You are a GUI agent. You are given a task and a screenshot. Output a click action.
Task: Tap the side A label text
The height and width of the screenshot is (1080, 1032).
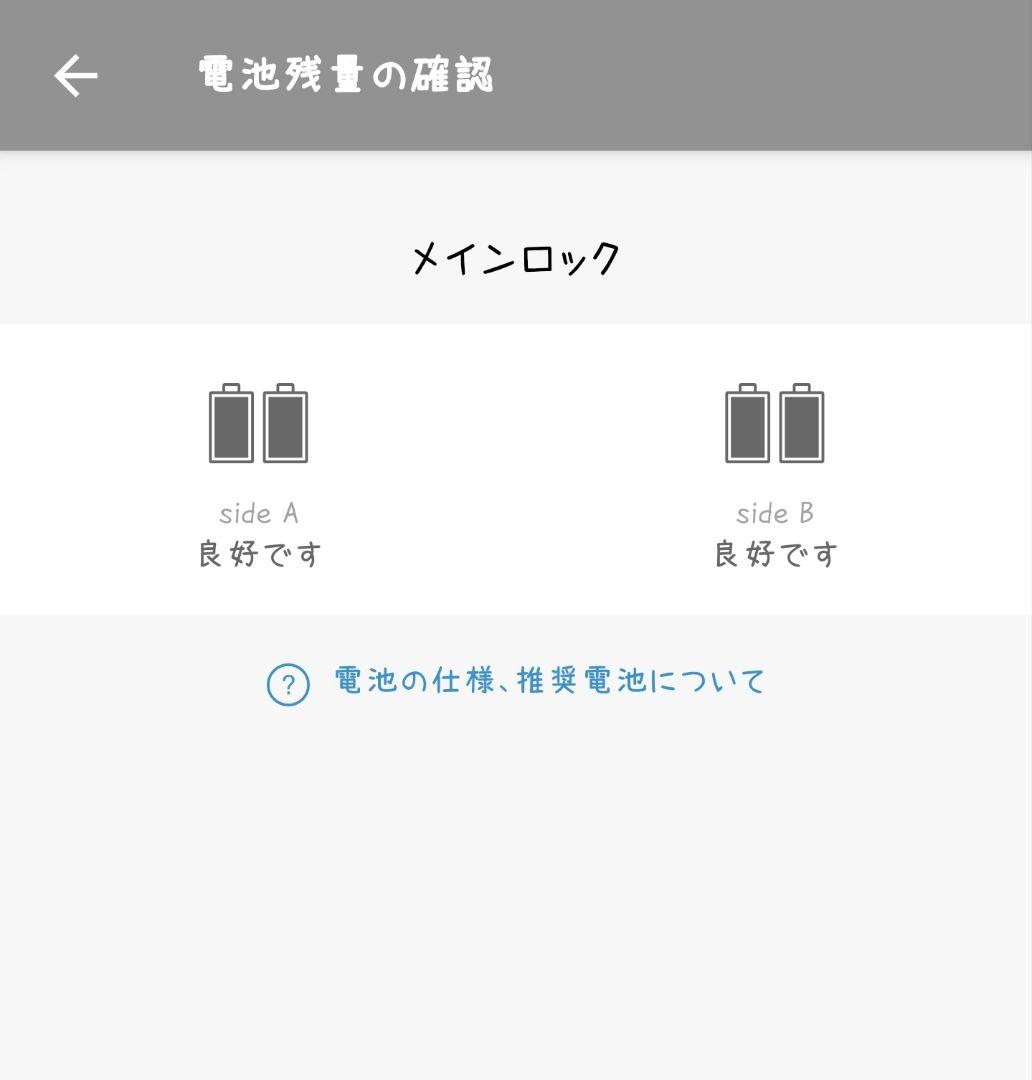pos(258,513)
